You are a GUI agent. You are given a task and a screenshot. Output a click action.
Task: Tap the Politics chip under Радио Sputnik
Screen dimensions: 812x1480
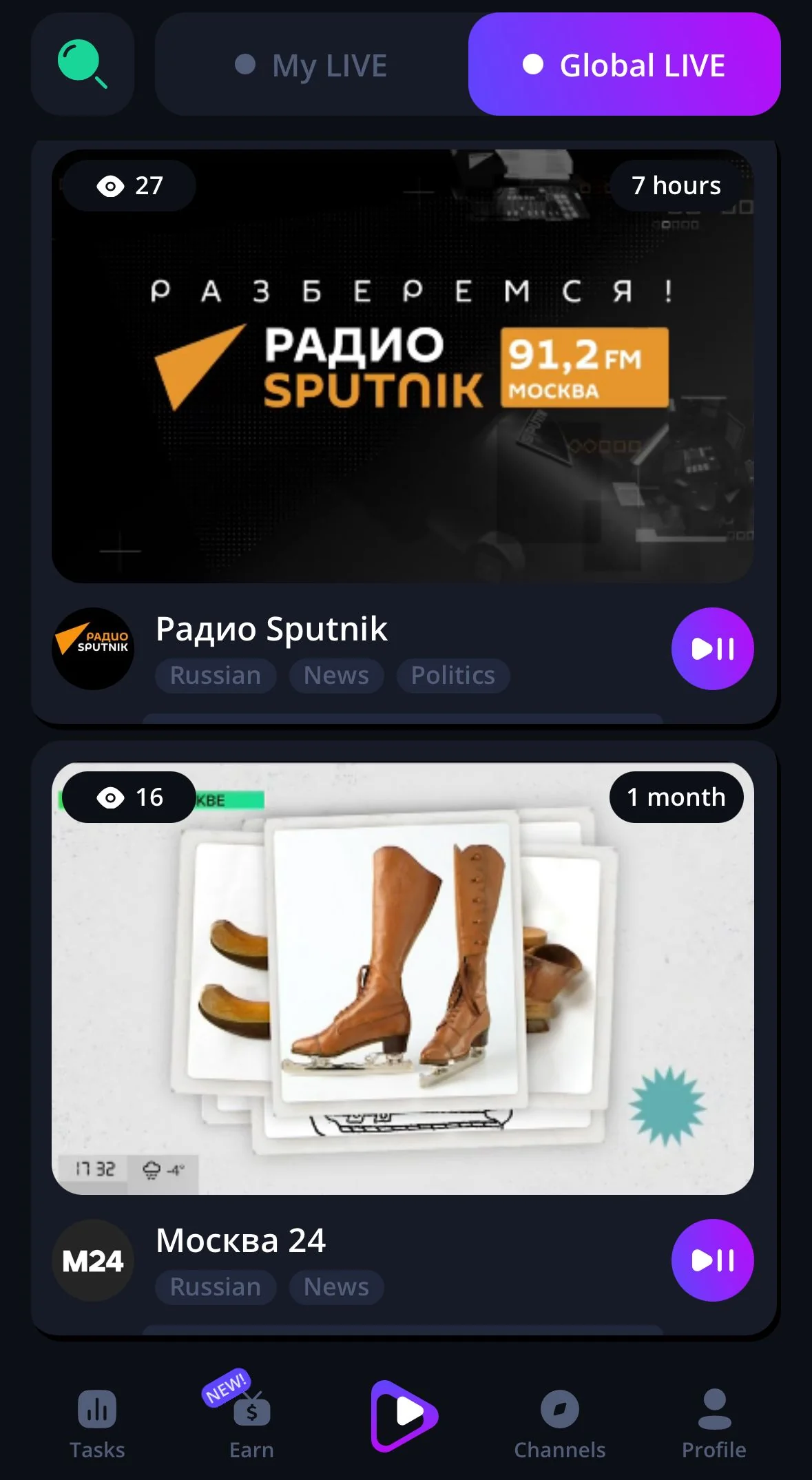pos(453,676)
